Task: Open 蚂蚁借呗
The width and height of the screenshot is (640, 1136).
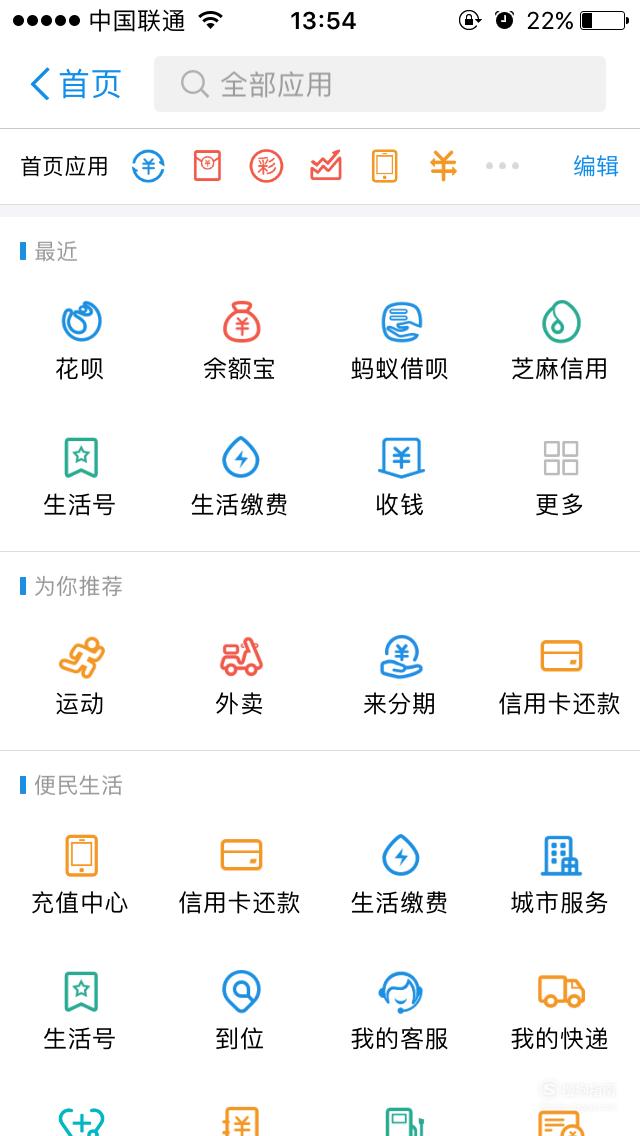Action: click(399, 341)
